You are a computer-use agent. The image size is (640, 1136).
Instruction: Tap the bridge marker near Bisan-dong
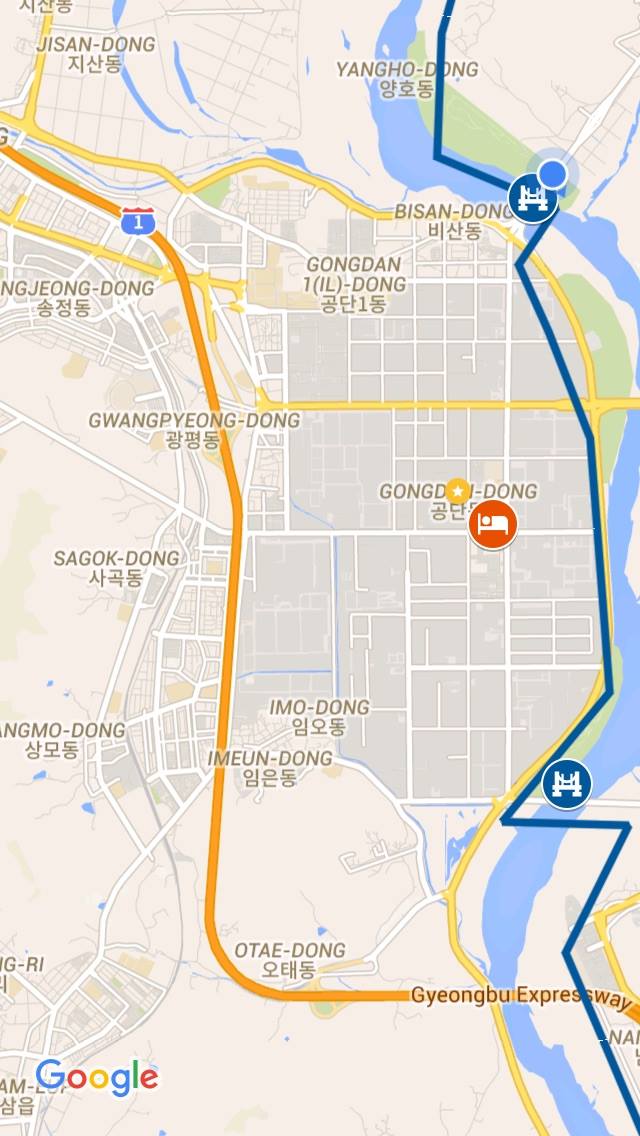(x=531, y=198)
